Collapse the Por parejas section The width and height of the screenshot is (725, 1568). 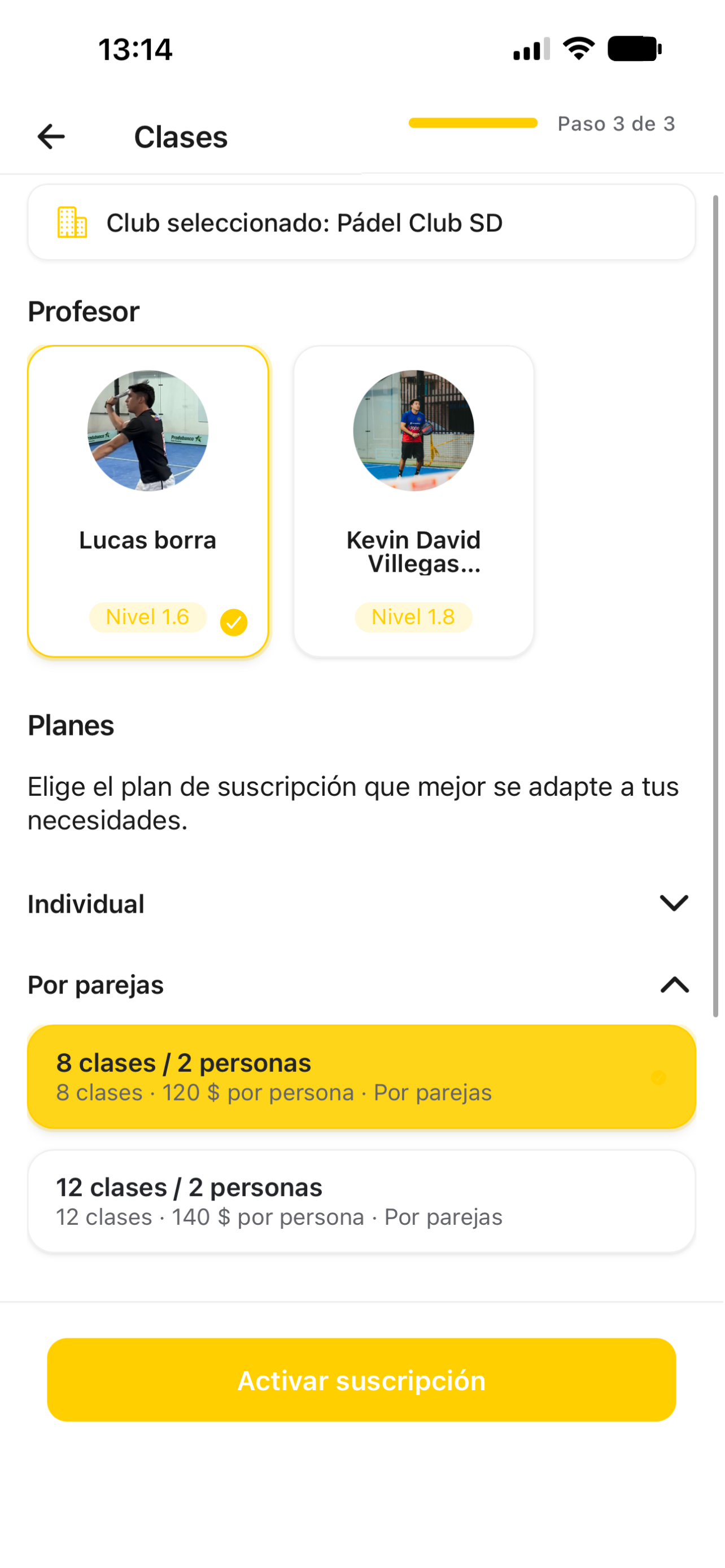coord(673,984)
